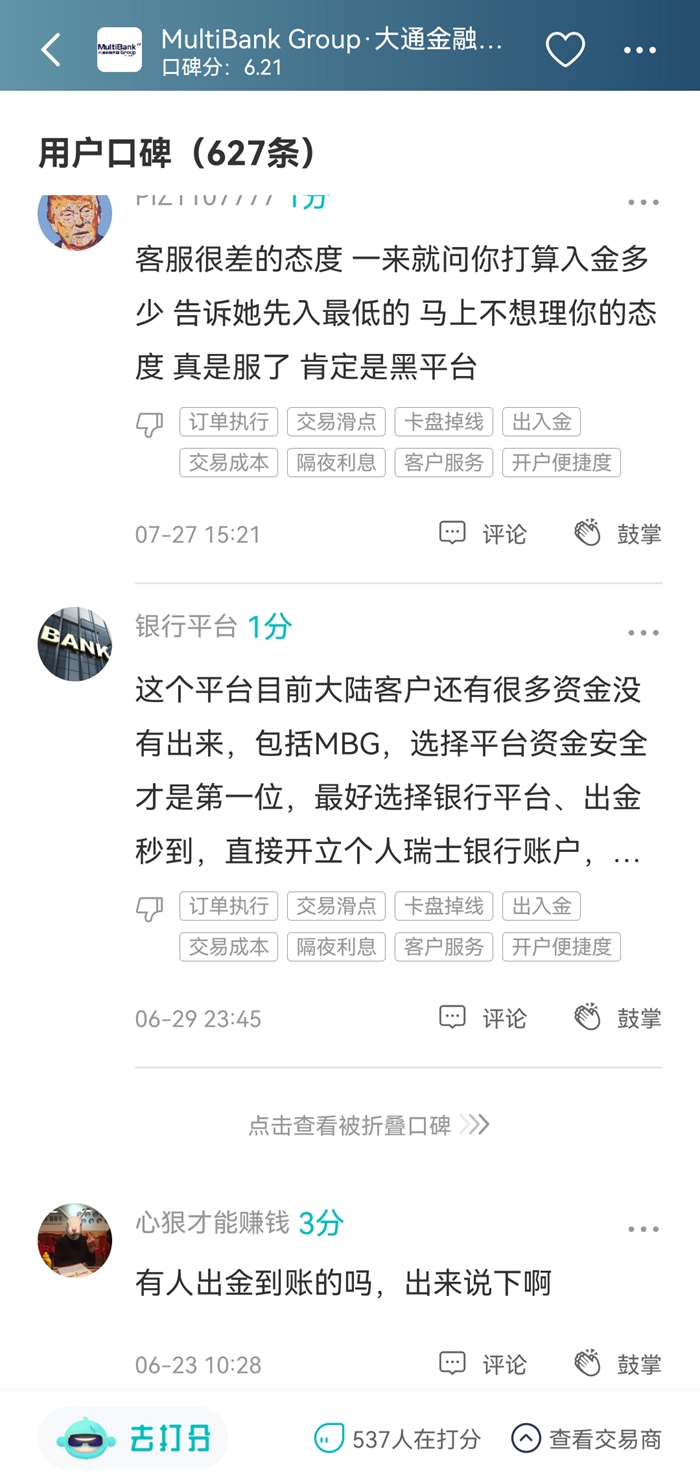Applaud the 06-23 10:28 review
Image resolution: width=700 pixels, height=1484 pixels.
pos(618,1364)
